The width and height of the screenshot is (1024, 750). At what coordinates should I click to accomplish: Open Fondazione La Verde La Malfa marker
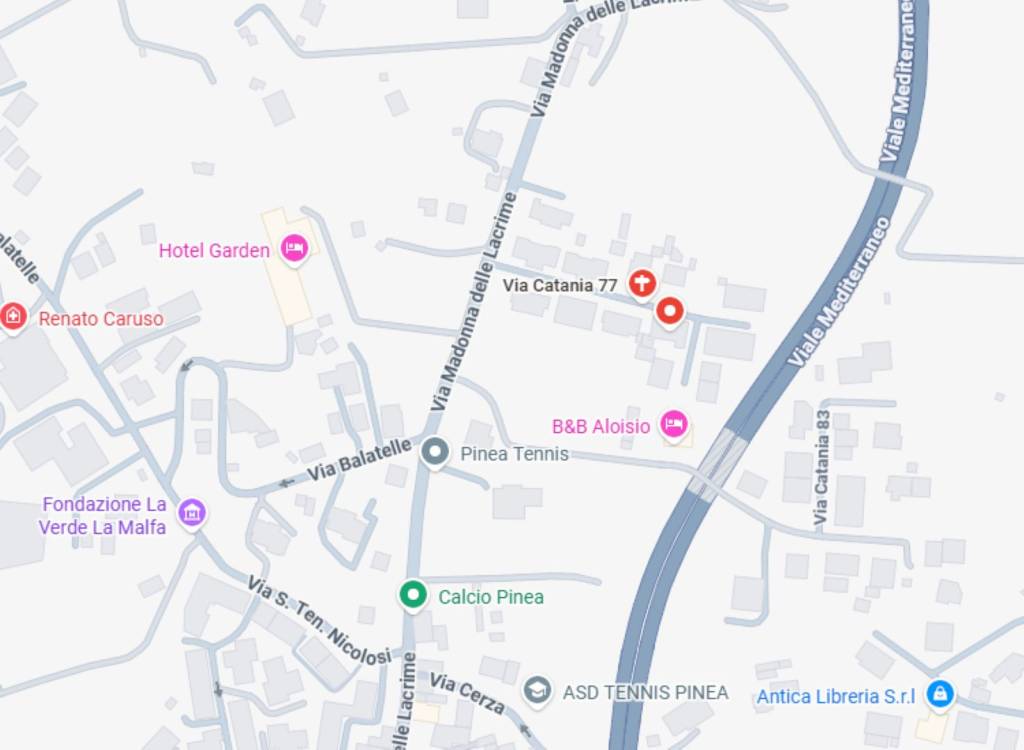[x=192, y=514]
